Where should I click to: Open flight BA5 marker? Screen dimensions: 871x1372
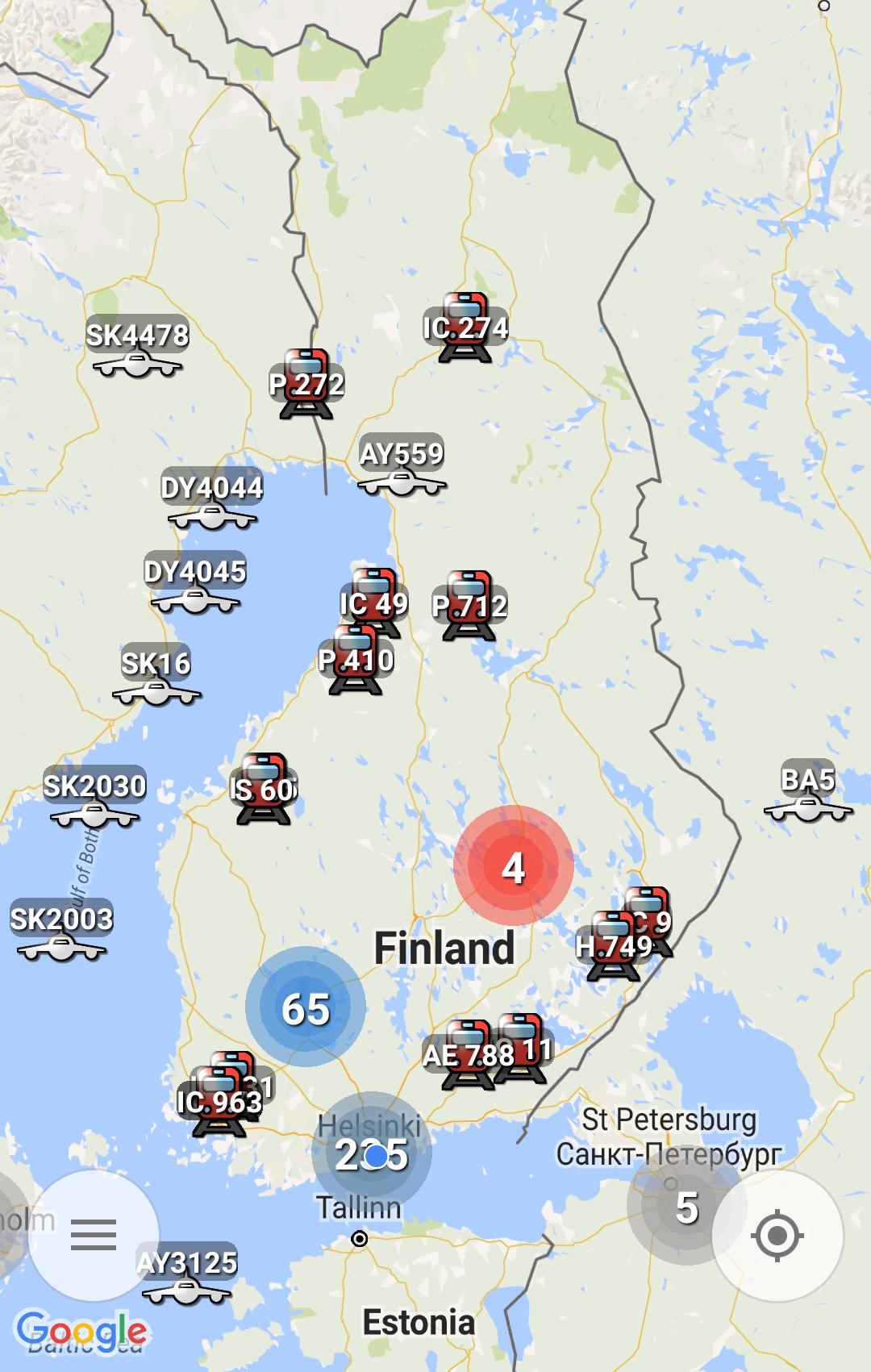(x=808, y=794)
